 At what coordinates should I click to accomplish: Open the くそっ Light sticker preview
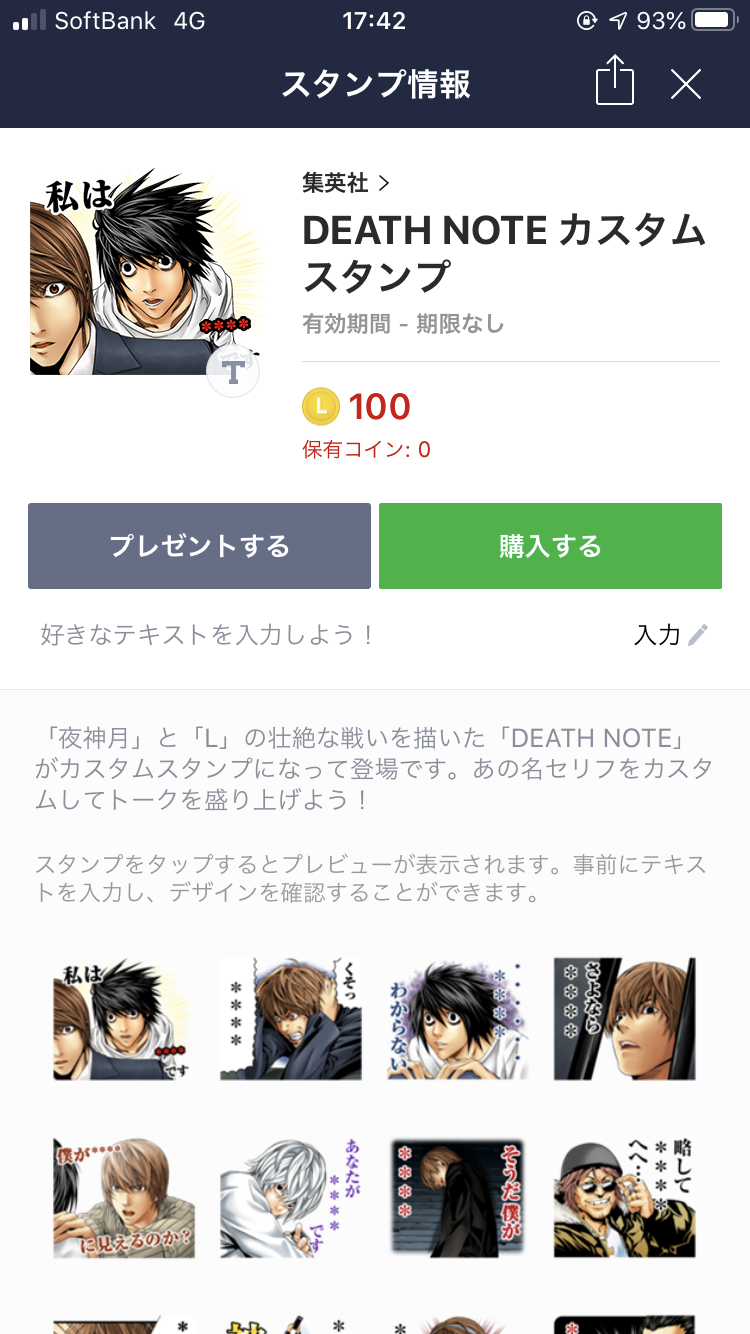[290, 1020]
